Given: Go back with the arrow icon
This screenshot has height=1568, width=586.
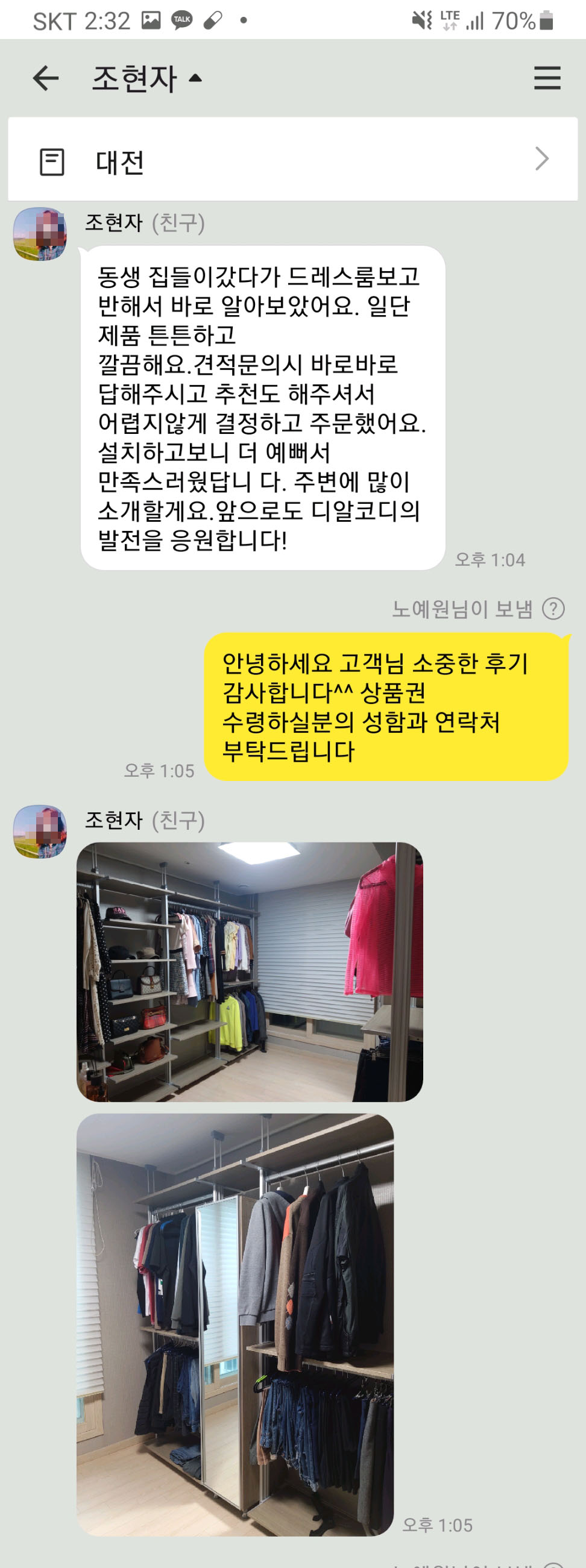Looking at the screenshot, I should pos(46,78).
